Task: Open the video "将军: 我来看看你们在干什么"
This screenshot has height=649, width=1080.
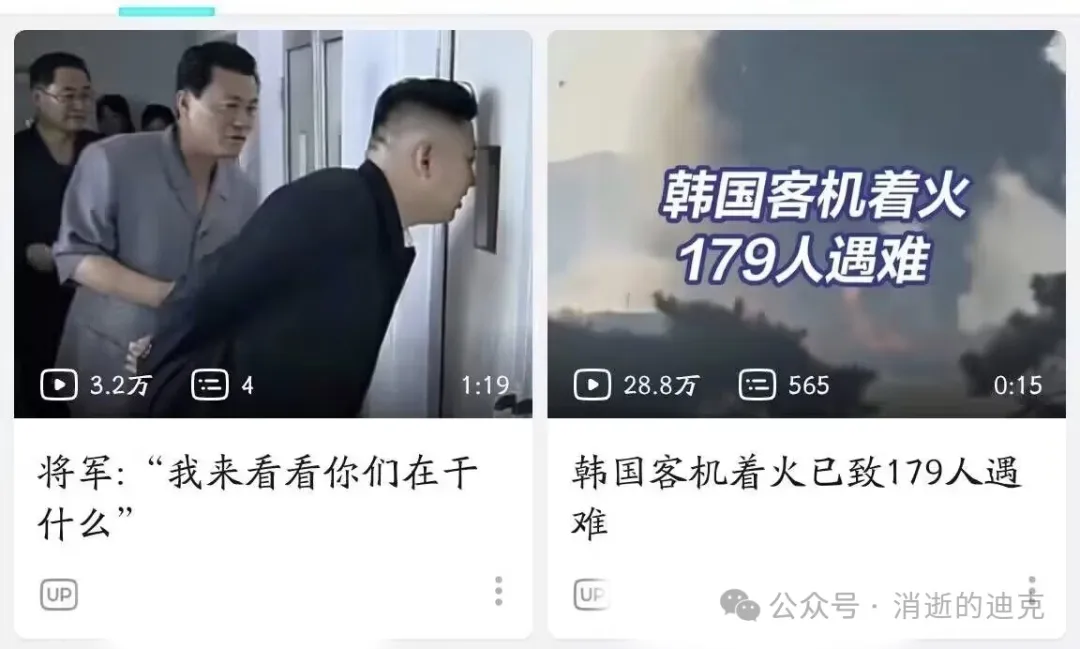Action: (272, 225)
